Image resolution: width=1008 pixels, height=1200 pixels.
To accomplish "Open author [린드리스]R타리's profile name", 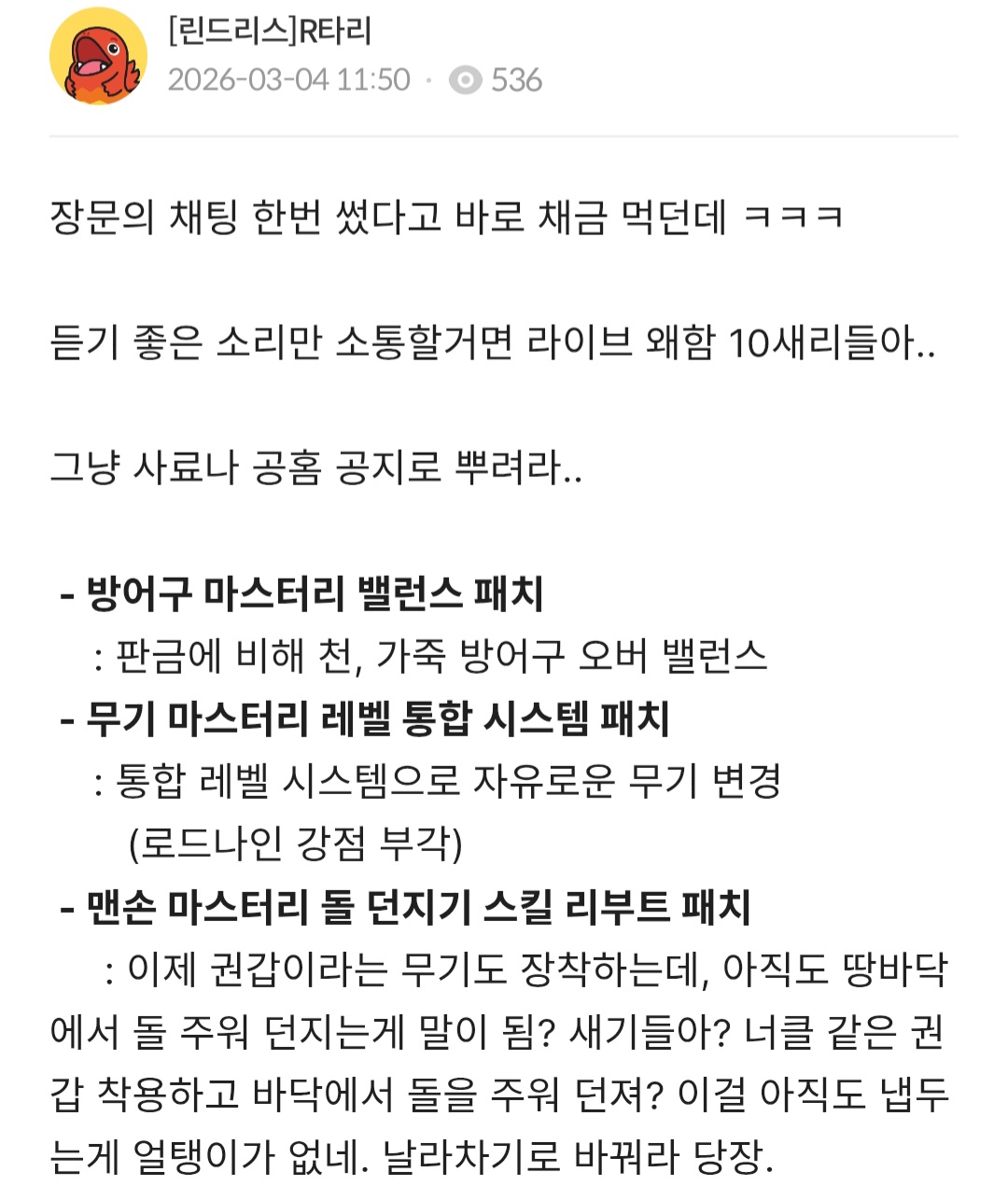I will (270, 32).
